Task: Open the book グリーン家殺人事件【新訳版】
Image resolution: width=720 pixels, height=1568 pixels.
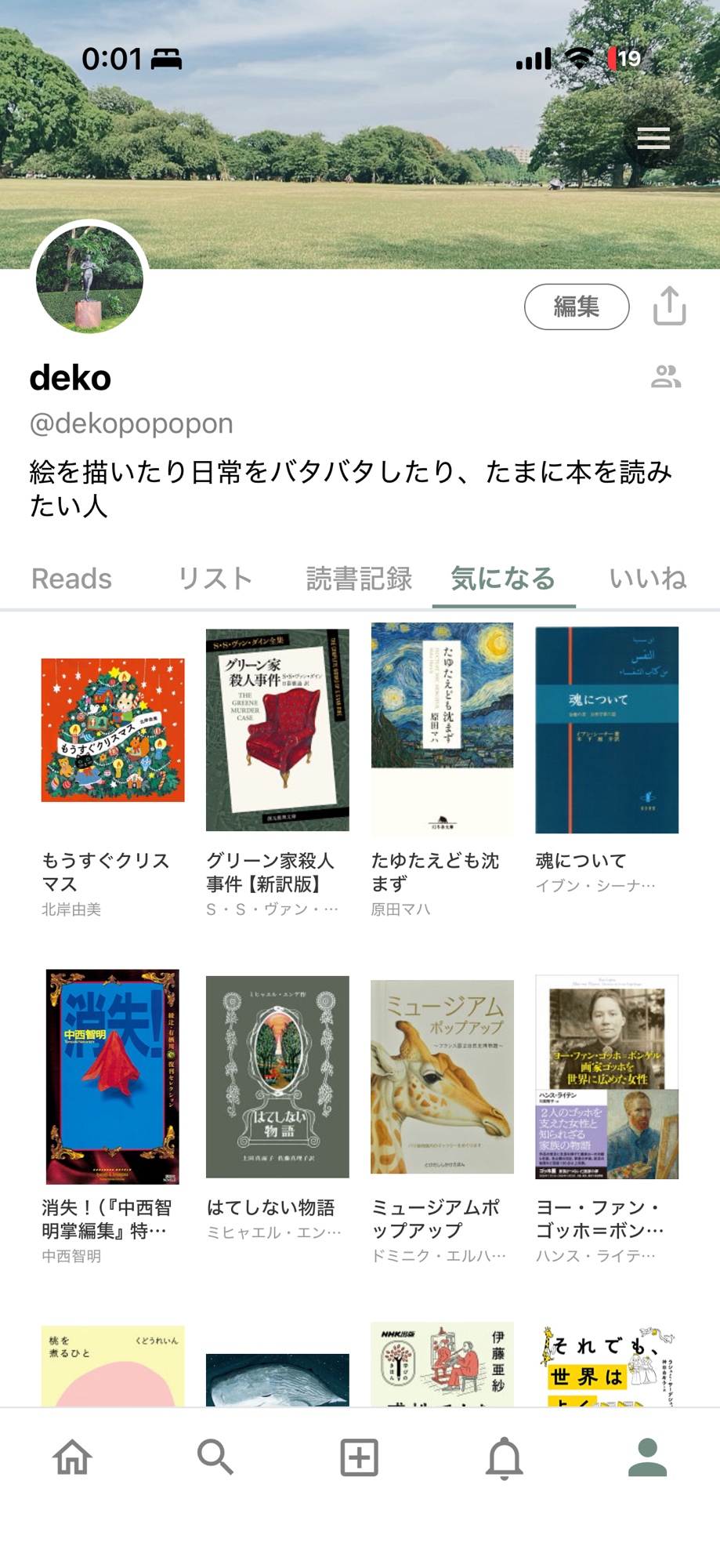Action: [x=277, y=730]
